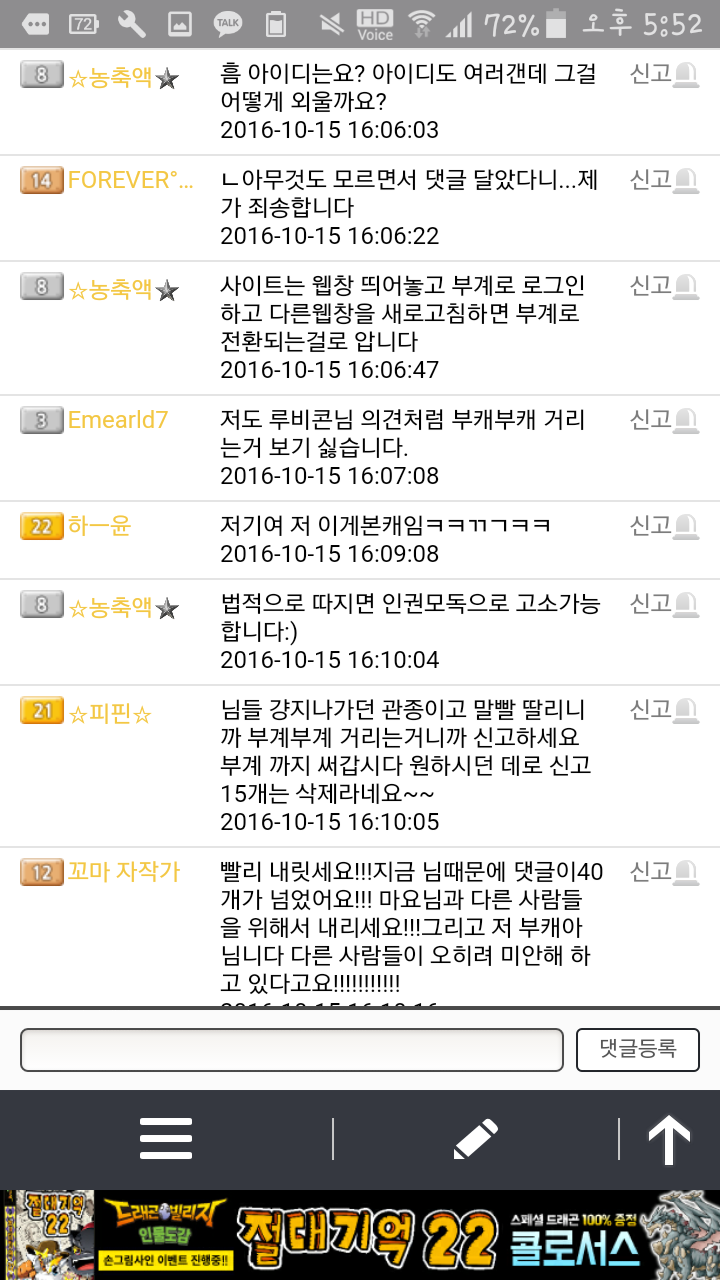The image size is (720, 1280).
Task: Report Emearld7's comment via 신고
Action: [x=663, y=420]
